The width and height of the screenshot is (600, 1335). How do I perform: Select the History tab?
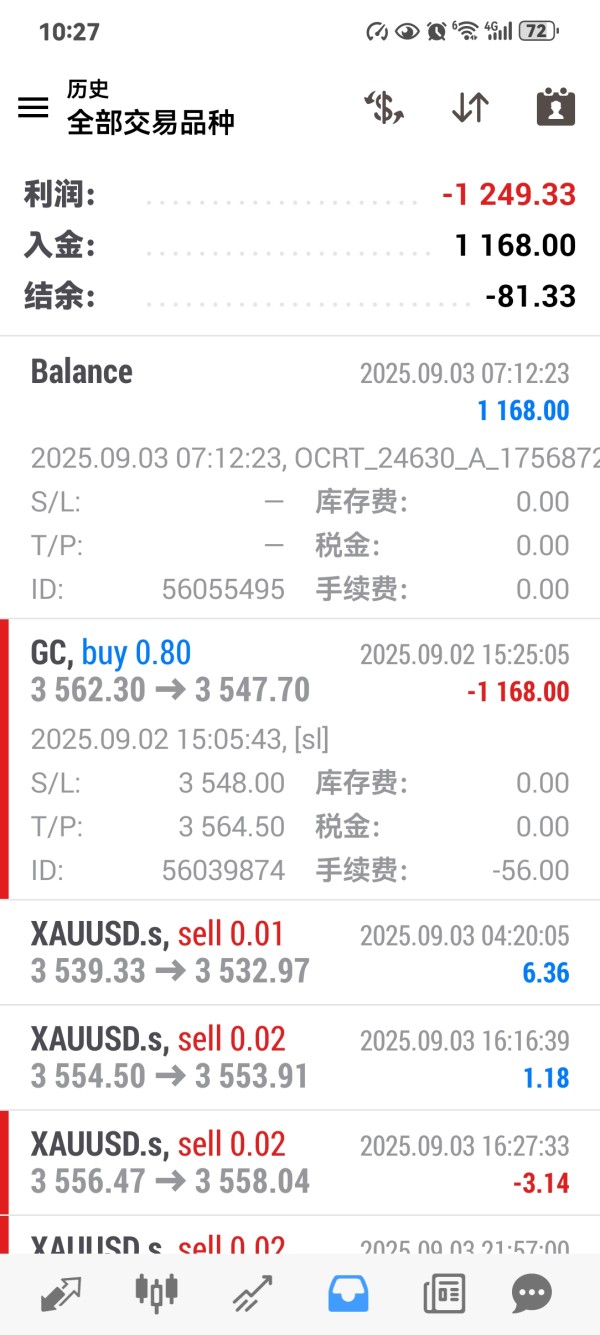(x=348, y=1295)
